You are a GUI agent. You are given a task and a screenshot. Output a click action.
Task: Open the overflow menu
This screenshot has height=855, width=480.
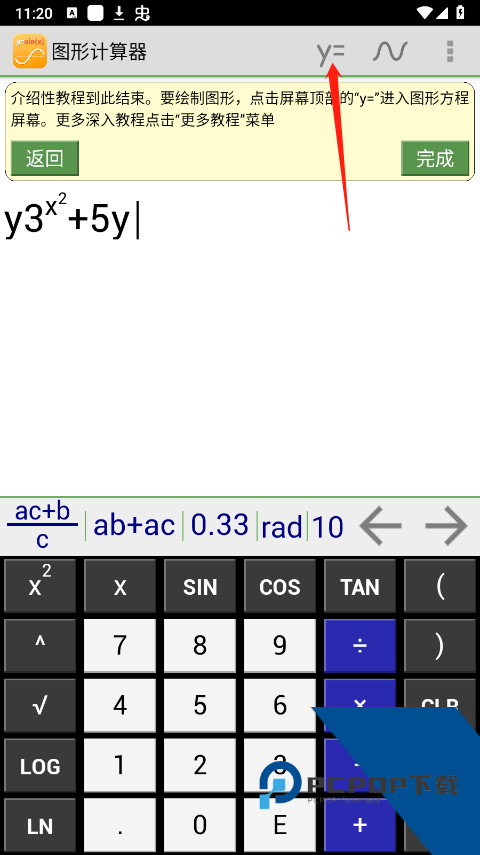(449, 52)
